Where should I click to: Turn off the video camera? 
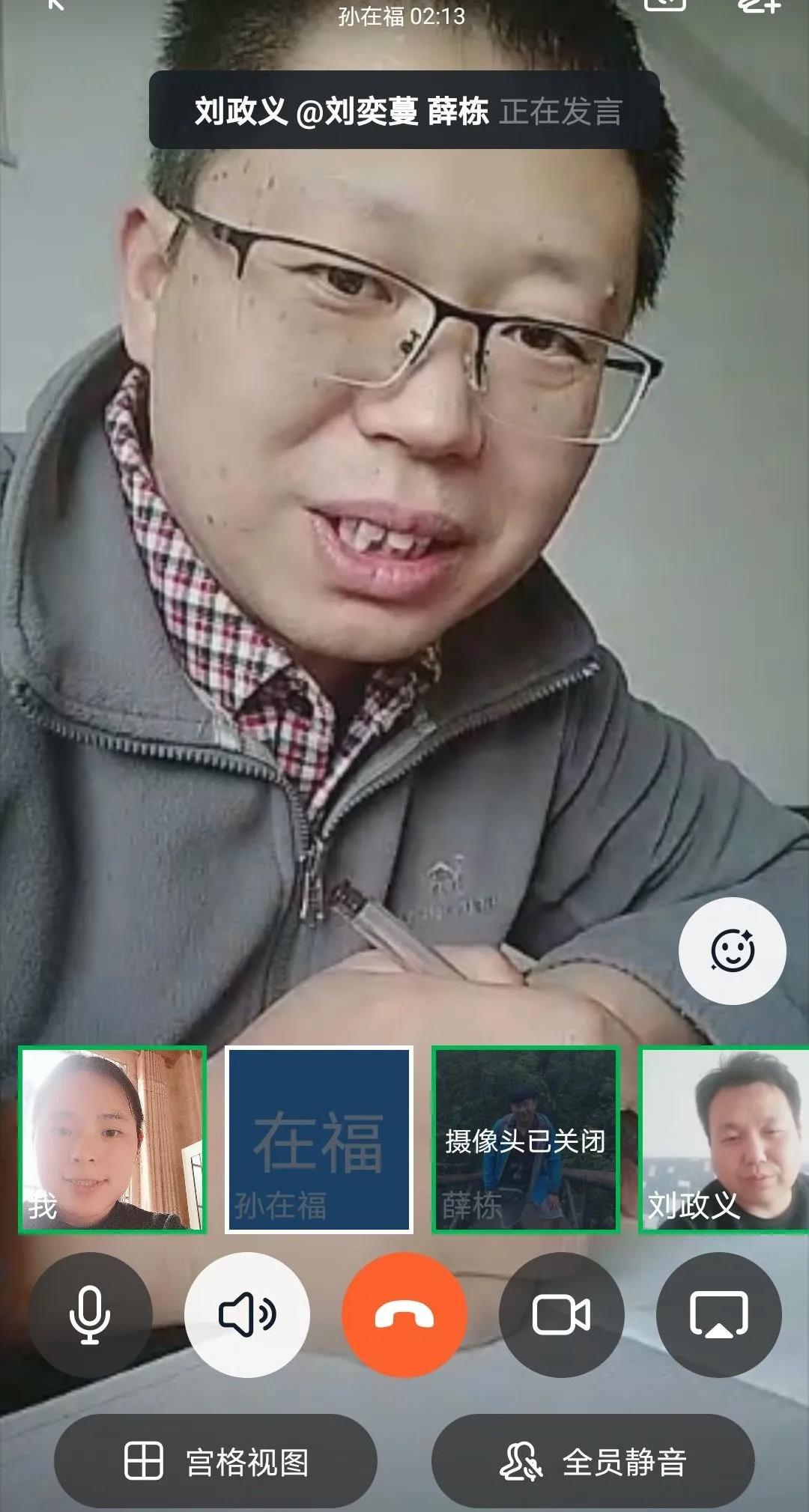(561, 1315)
